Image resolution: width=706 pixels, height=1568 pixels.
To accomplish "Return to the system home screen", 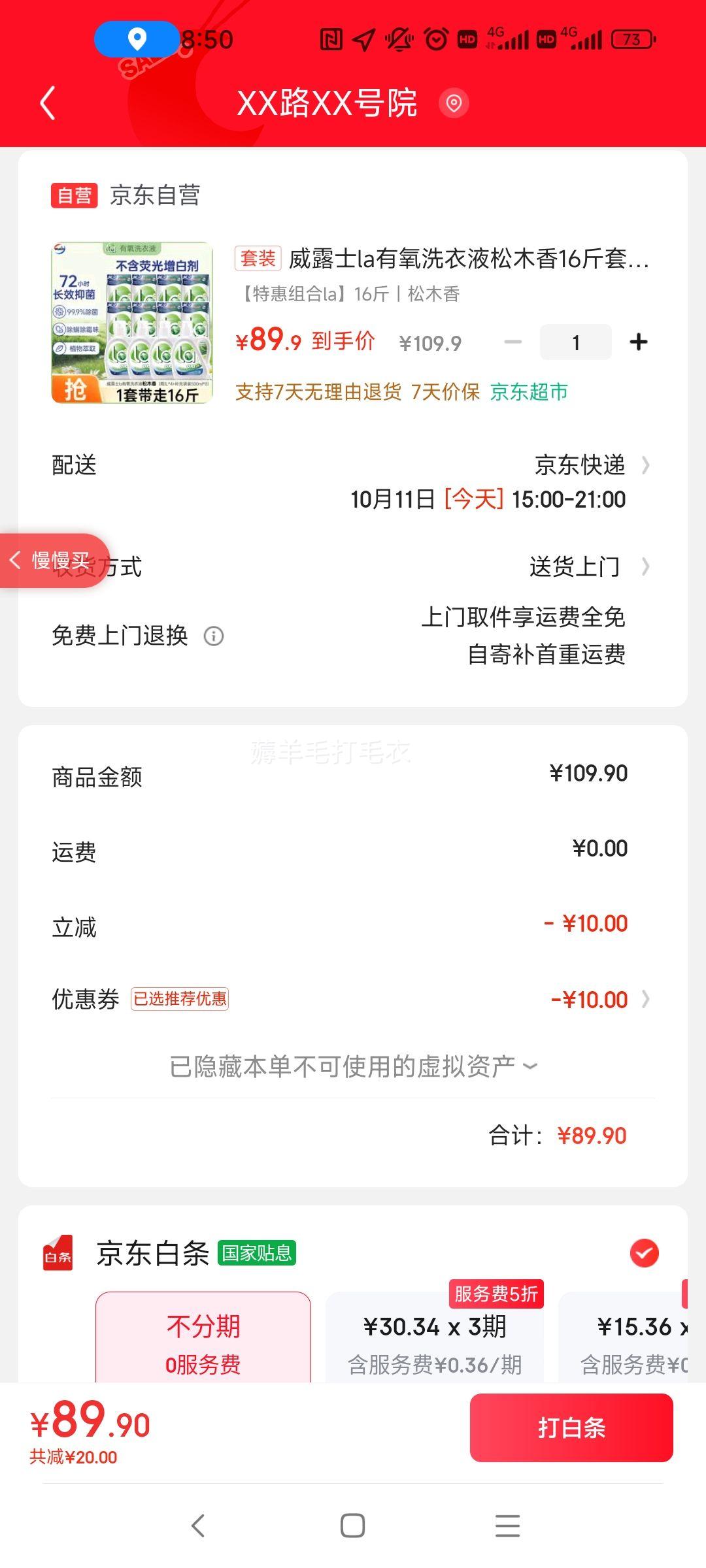I will (x=352, y=1526).
